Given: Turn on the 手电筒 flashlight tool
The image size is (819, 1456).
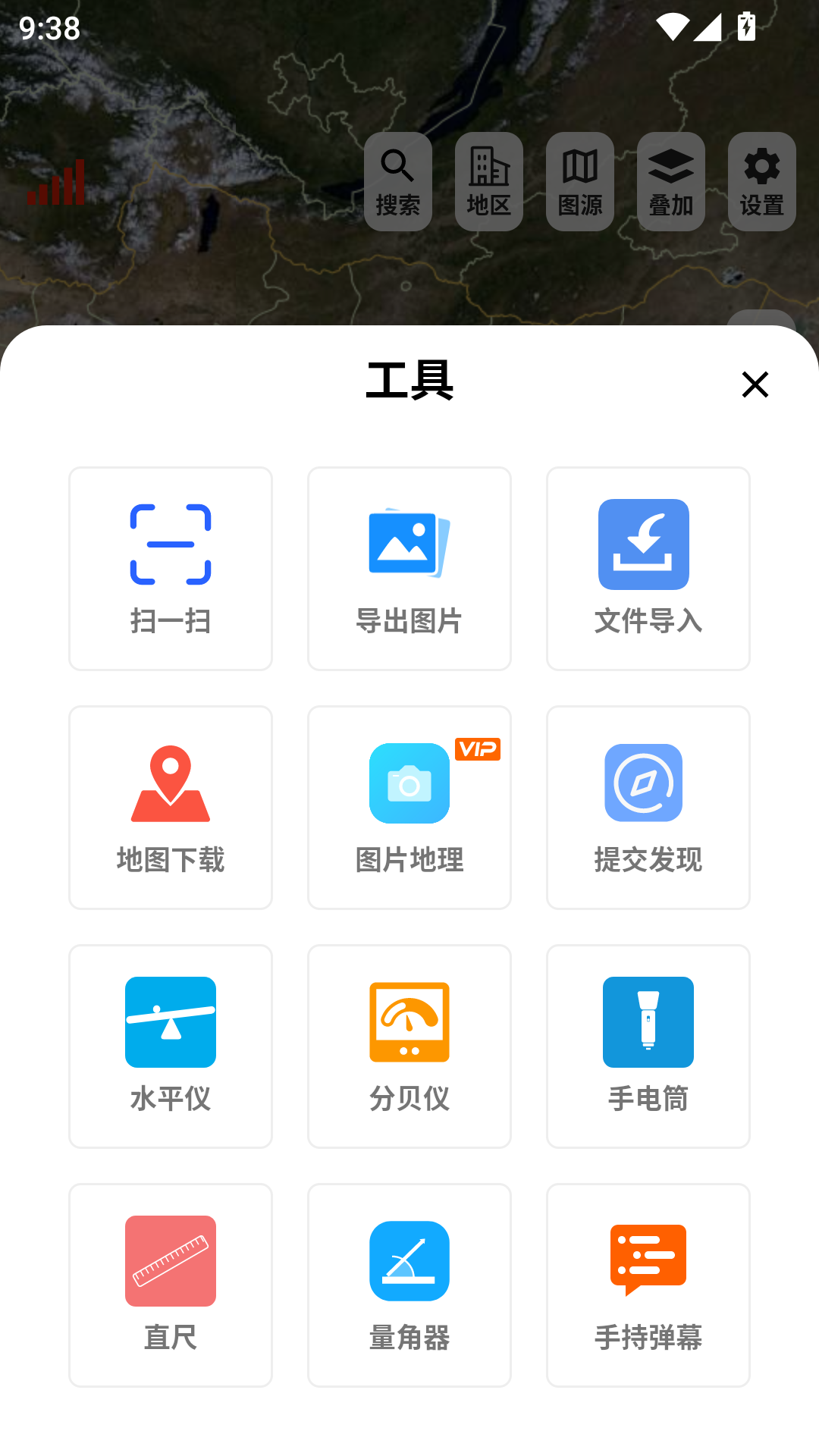Looking at the screenshot, I should click(648, 1046).
